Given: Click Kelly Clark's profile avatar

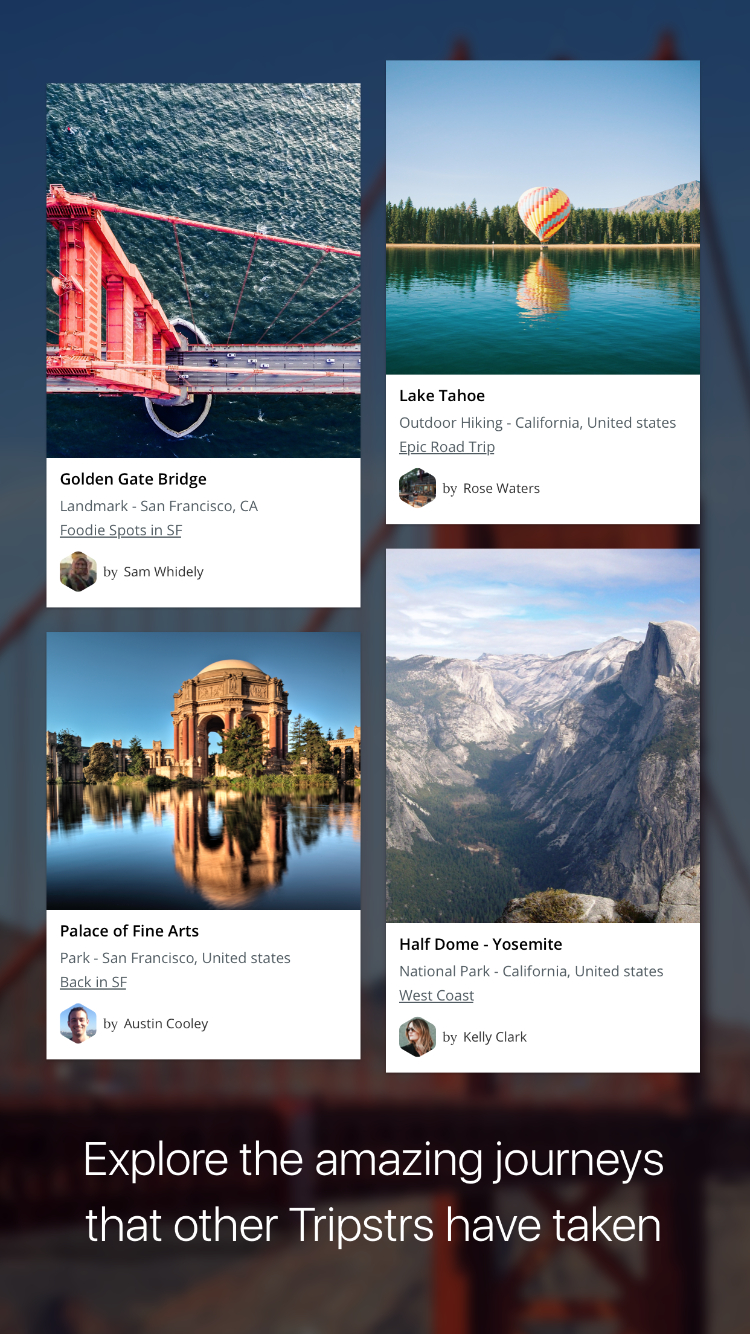Looking at the screenshot, I should click(417, 1037).
